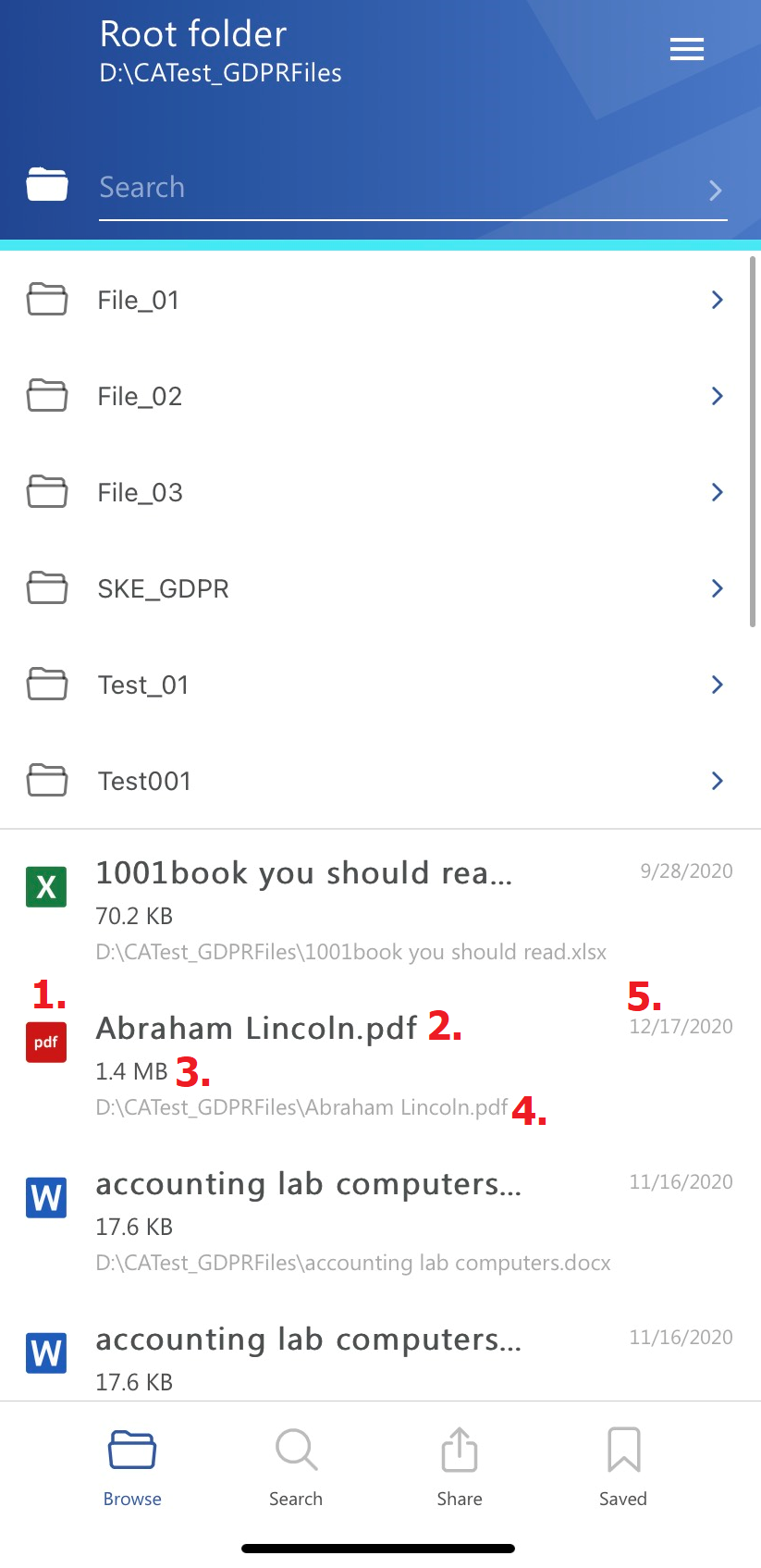Open the Test_01 folder
The width and height of the screenshot is (761, 1568).
(x=370, y=685)
